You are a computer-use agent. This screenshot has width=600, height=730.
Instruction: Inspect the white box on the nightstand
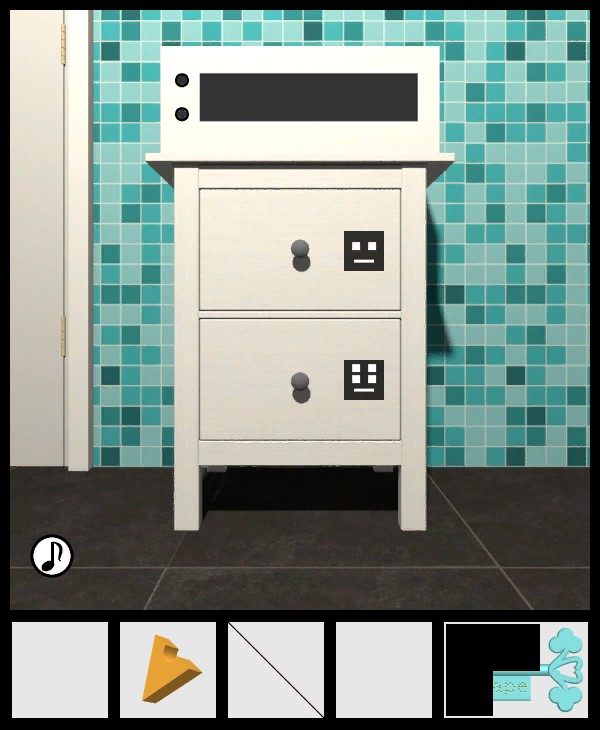(x=300, y=99)
